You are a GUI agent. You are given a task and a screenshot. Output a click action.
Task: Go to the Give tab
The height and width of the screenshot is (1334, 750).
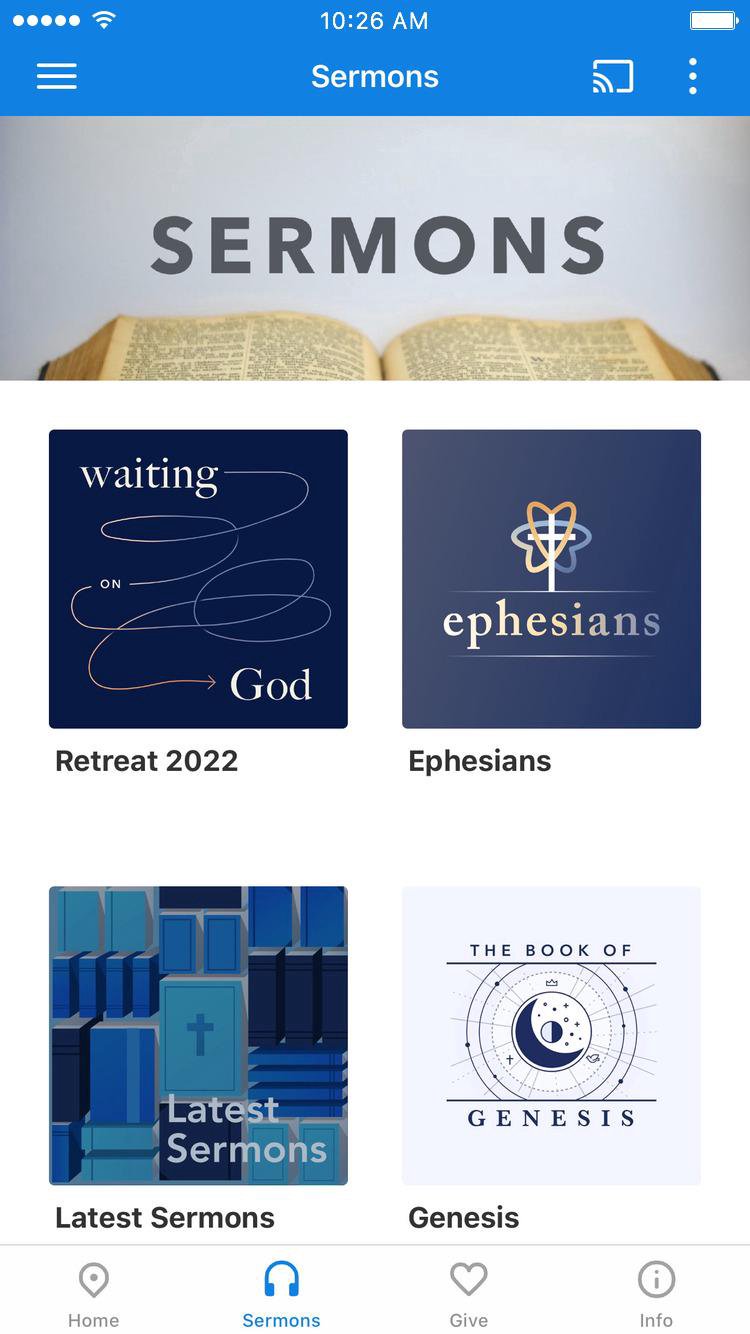pyautogui.click(x=468, y=1293)
